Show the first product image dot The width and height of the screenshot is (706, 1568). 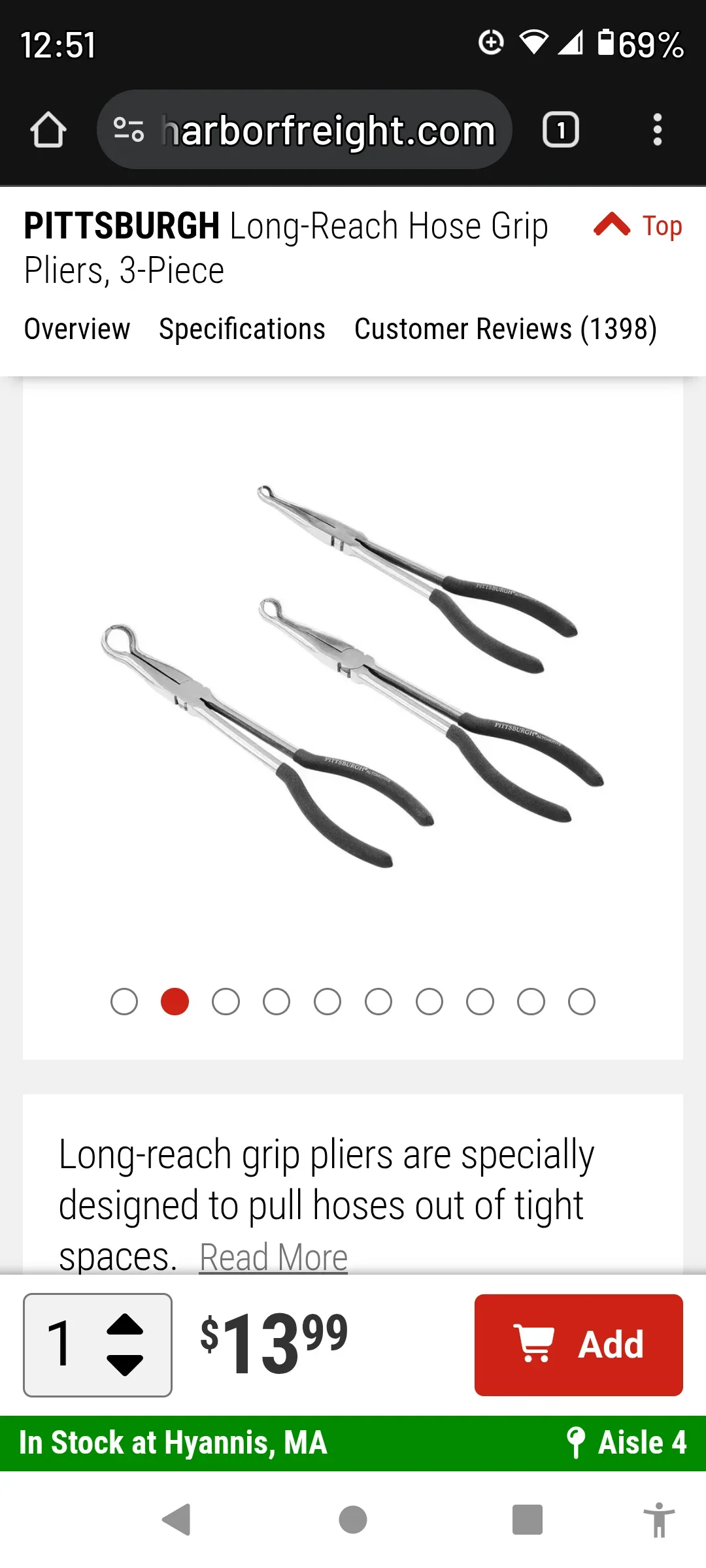pyautogui.click(x=124, y=1002)
